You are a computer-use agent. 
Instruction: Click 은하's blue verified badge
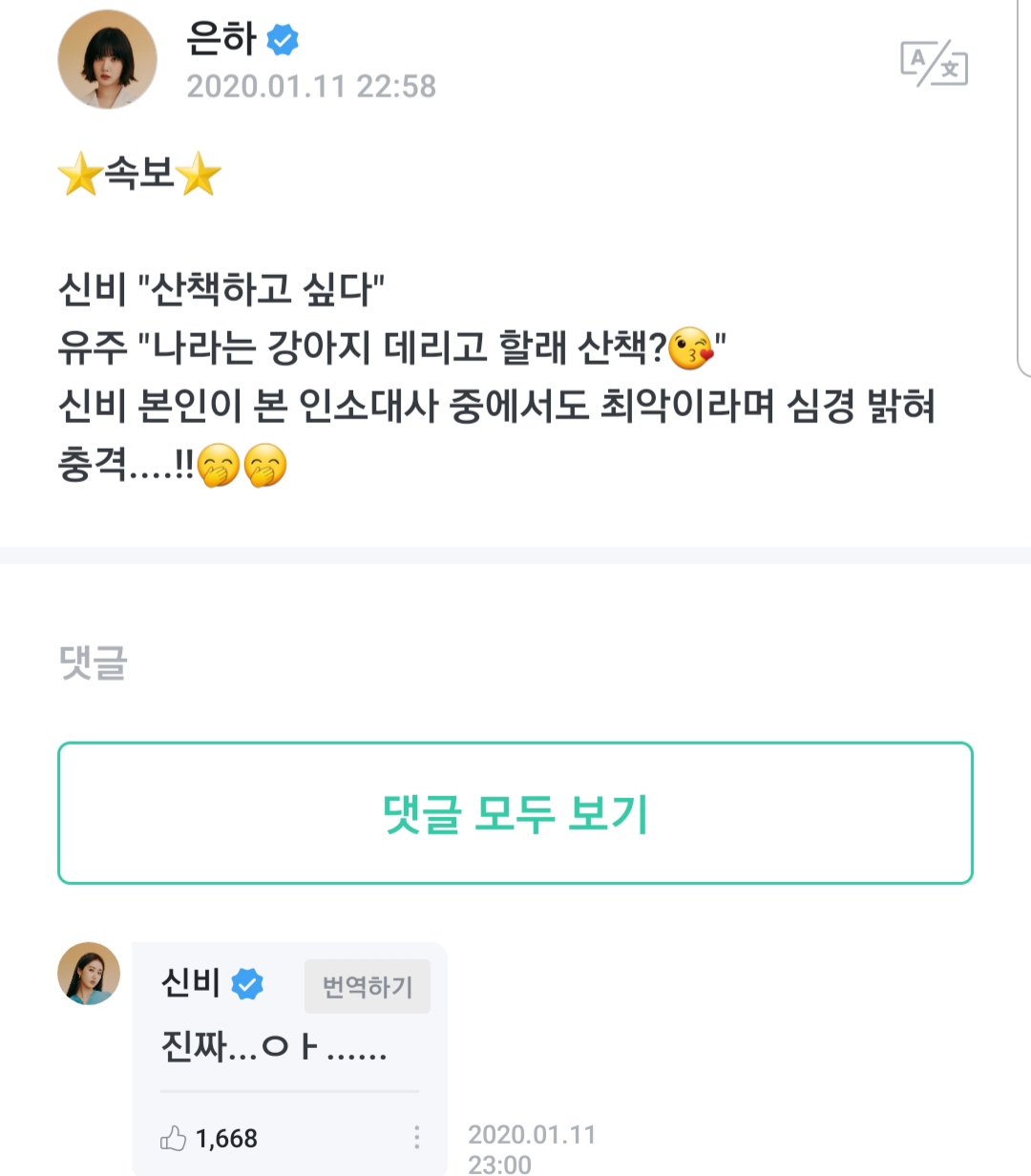pos(282,38)
